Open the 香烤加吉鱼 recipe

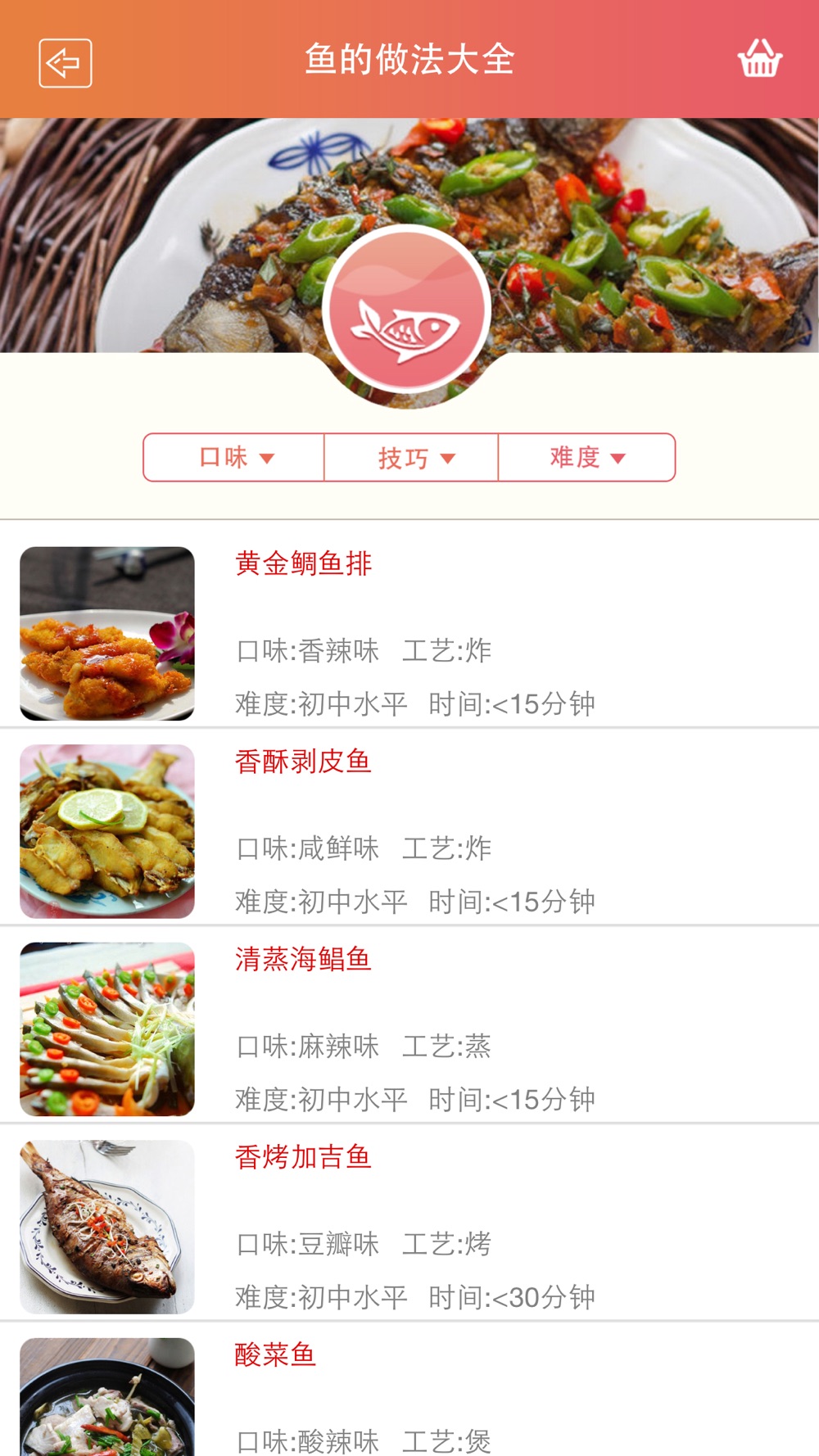(304, 1158)
